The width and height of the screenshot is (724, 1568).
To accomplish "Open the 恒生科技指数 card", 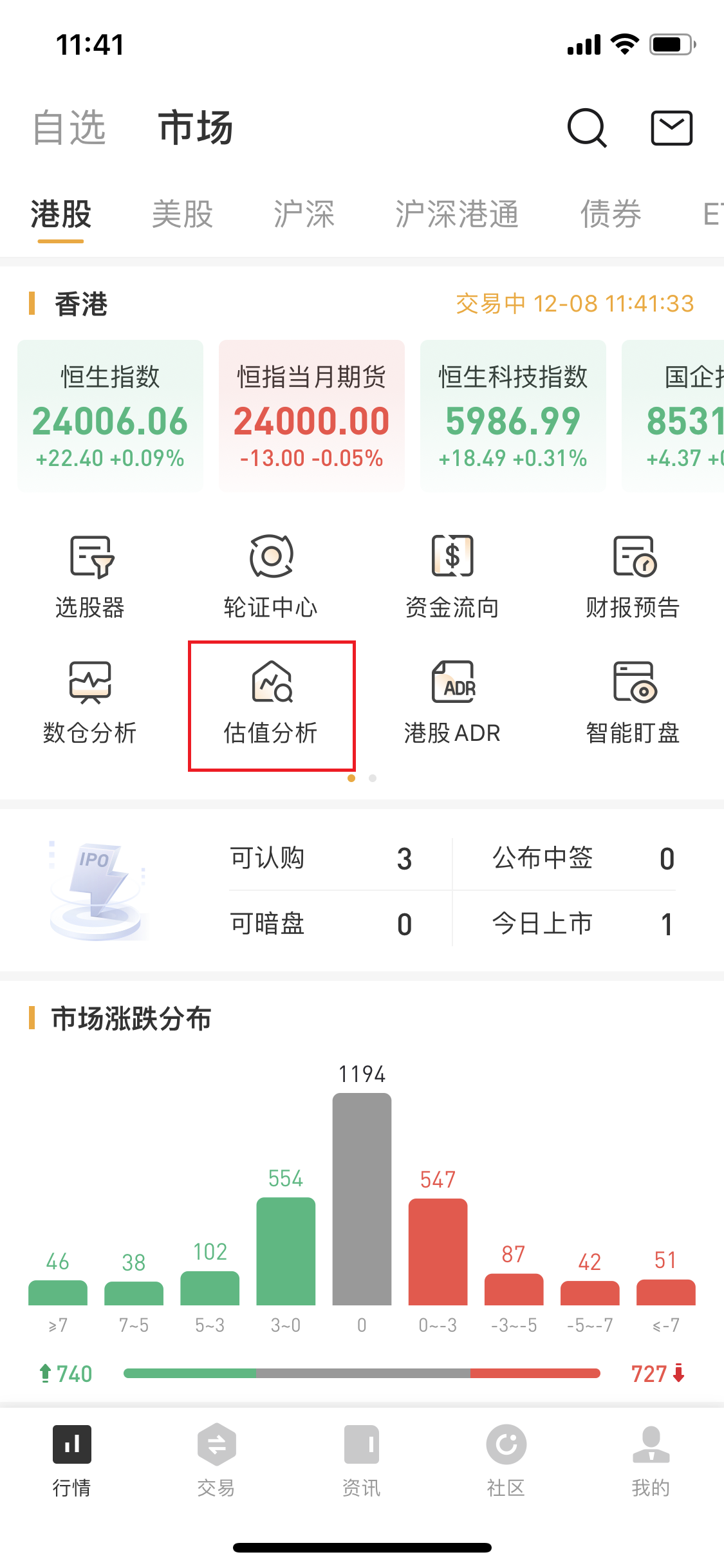I will click(513, 416).
